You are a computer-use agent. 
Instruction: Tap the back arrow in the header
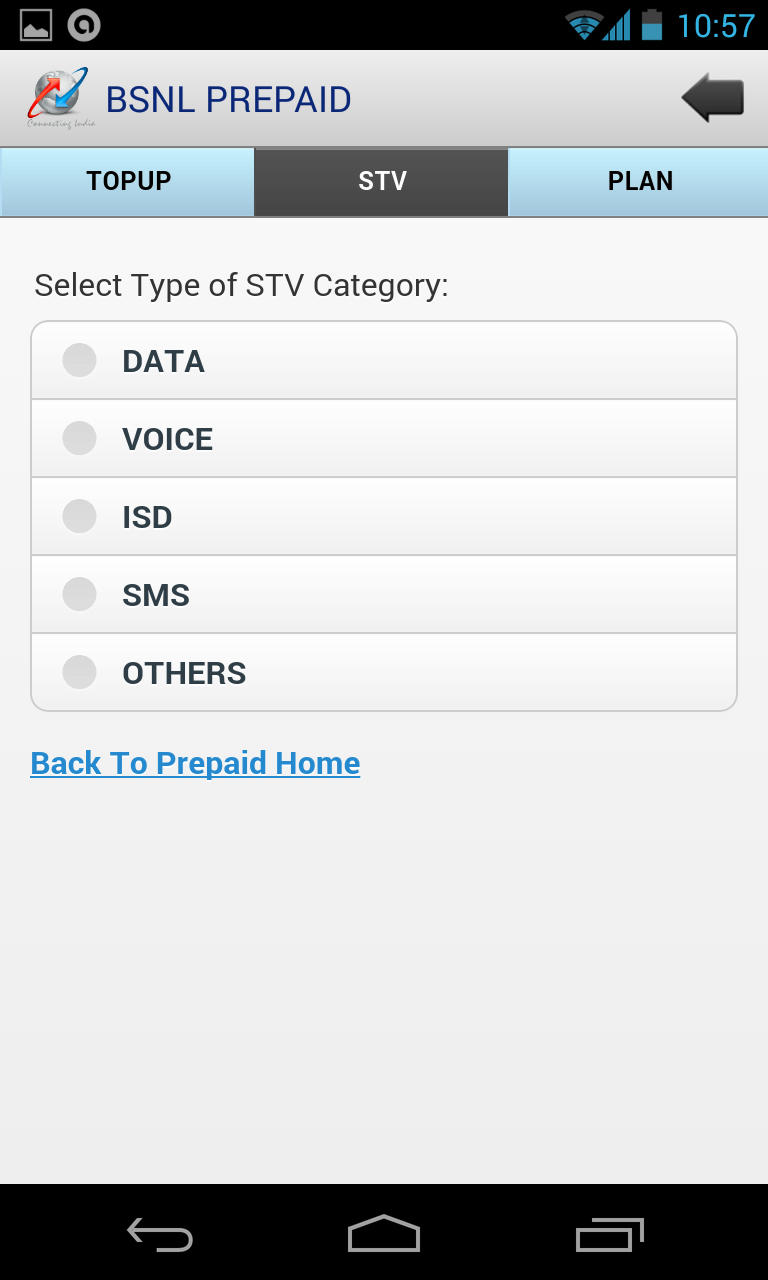[713, 98]
